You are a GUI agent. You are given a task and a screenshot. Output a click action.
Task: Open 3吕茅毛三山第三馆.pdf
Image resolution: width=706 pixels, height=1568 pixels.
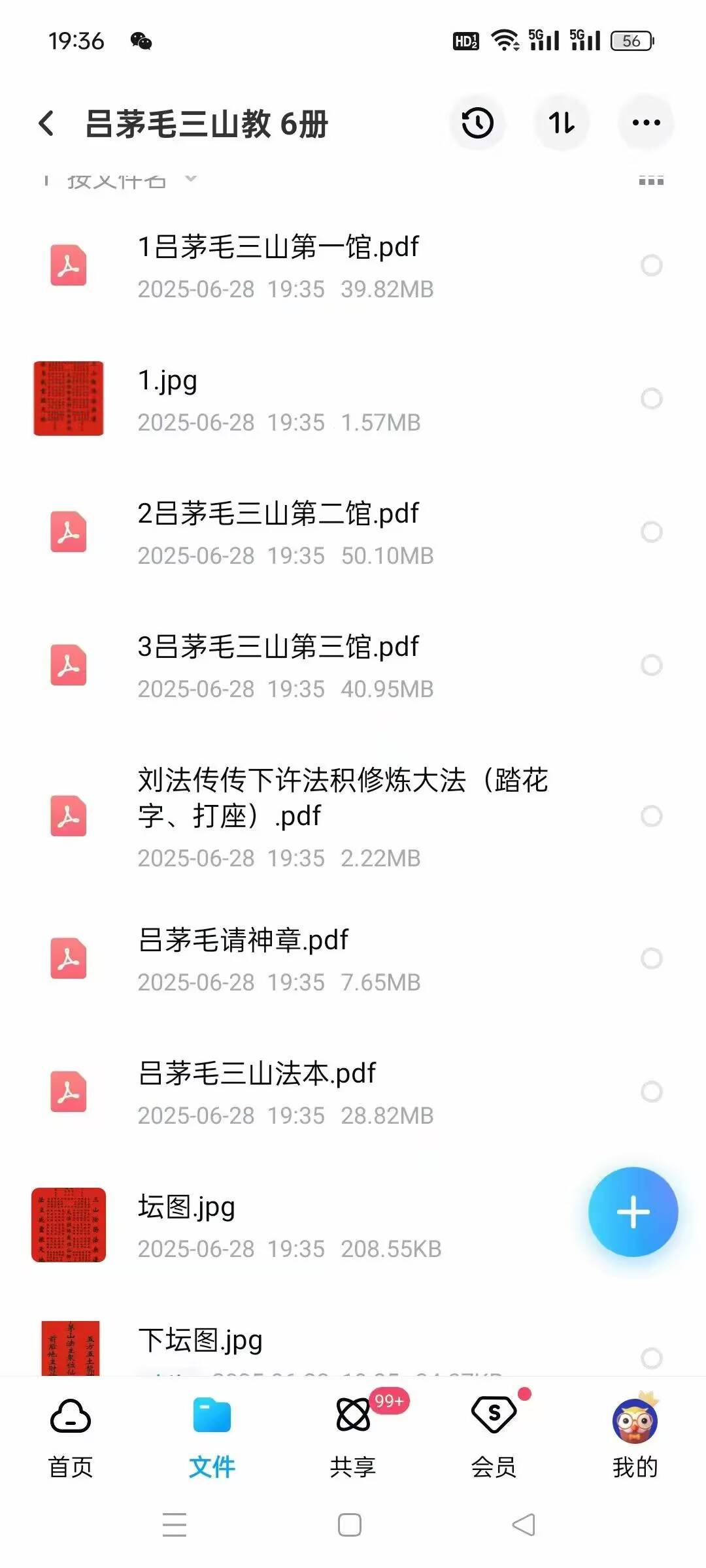pos(278,647)
